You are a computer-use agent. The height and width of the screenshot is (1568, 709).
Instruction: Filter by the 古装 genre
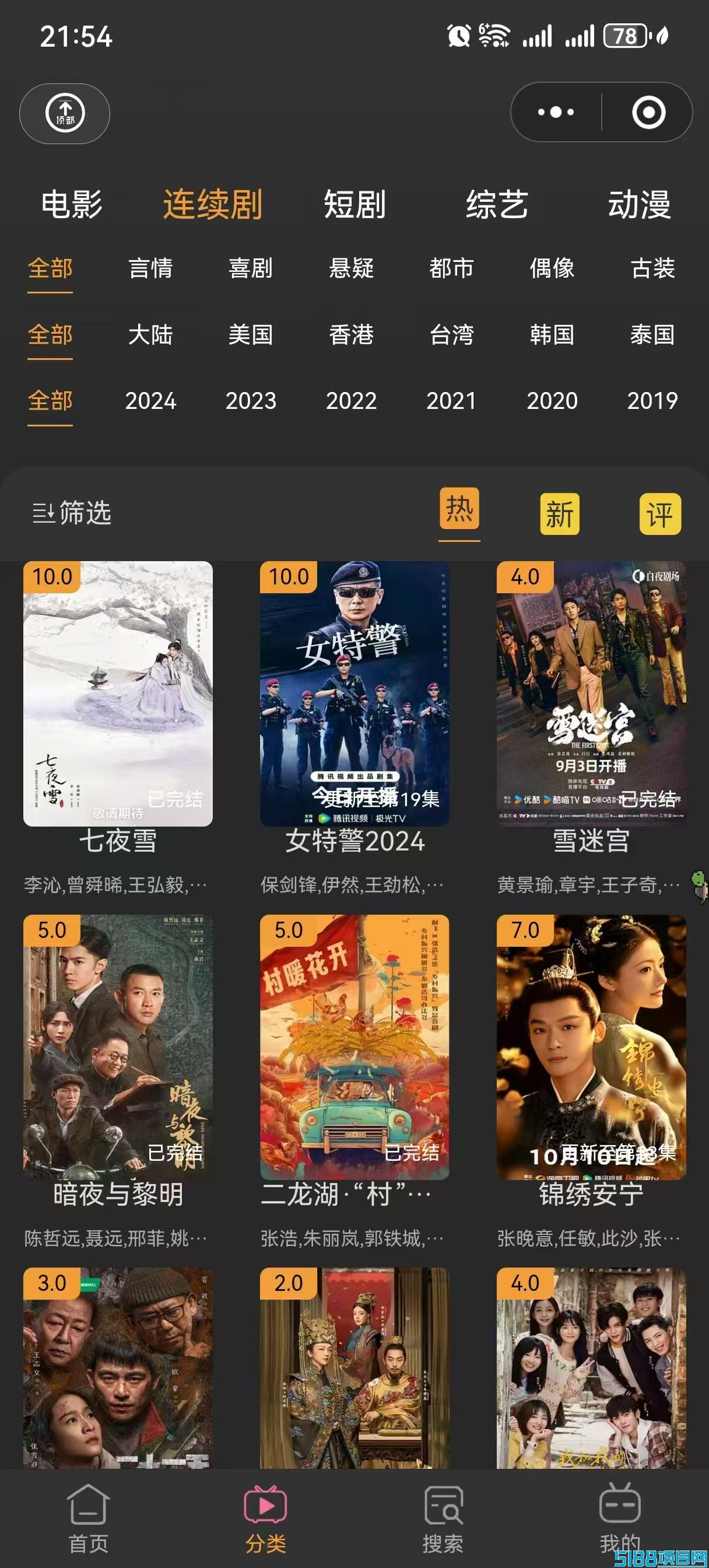652,268
